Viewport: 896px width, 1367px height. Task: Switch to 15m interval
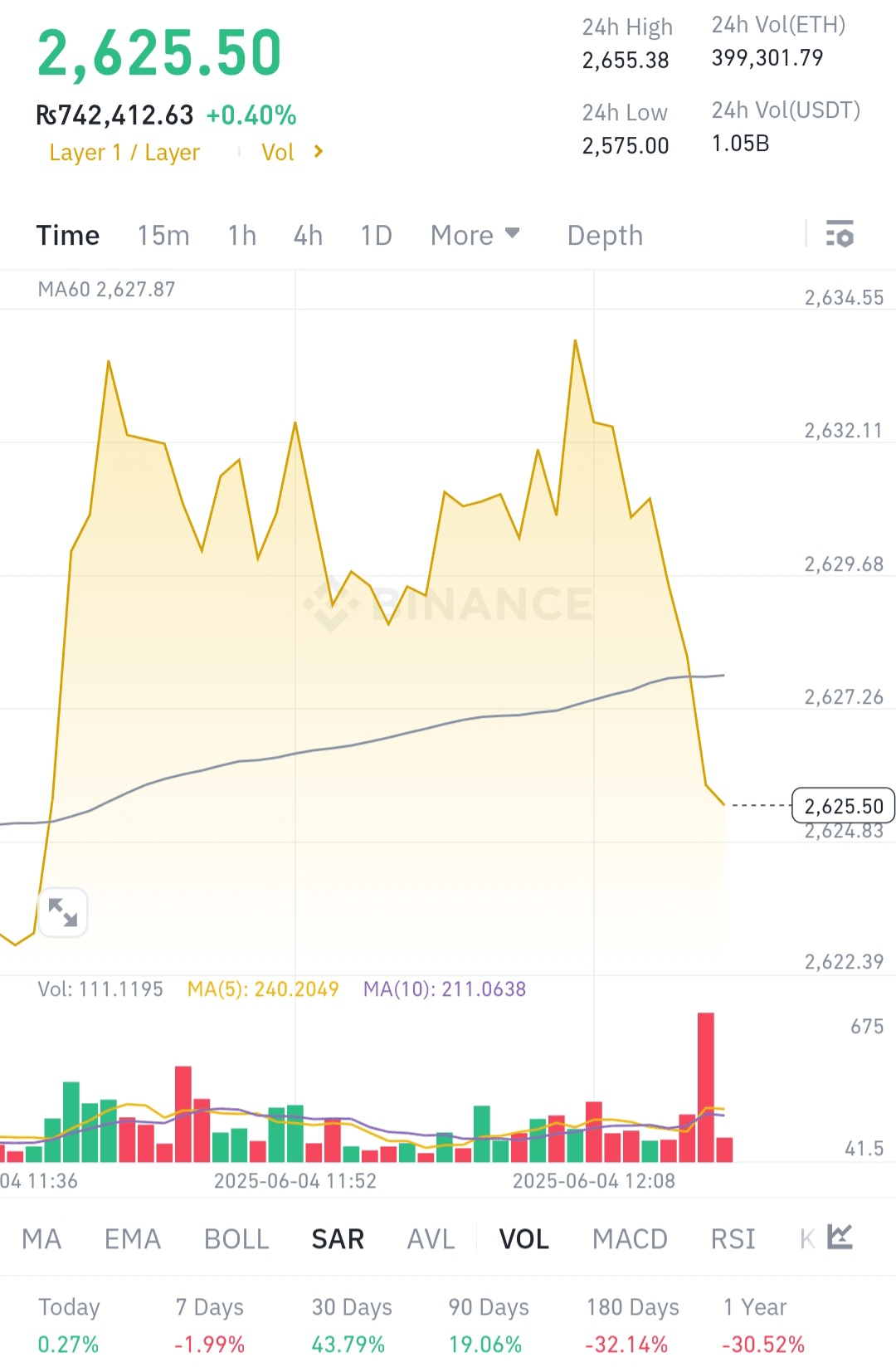tap(163, 236)
